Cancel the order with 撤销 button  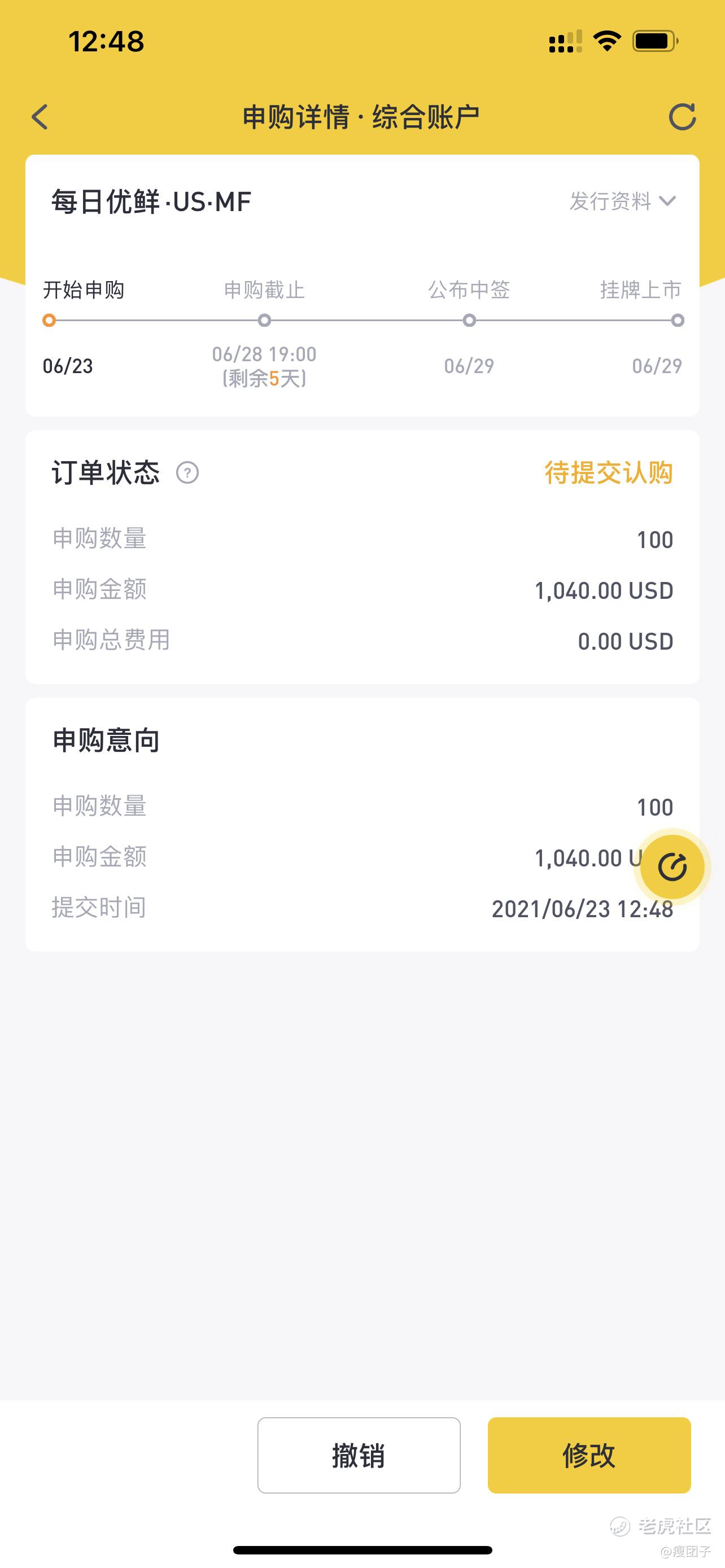pos(359,1455)
